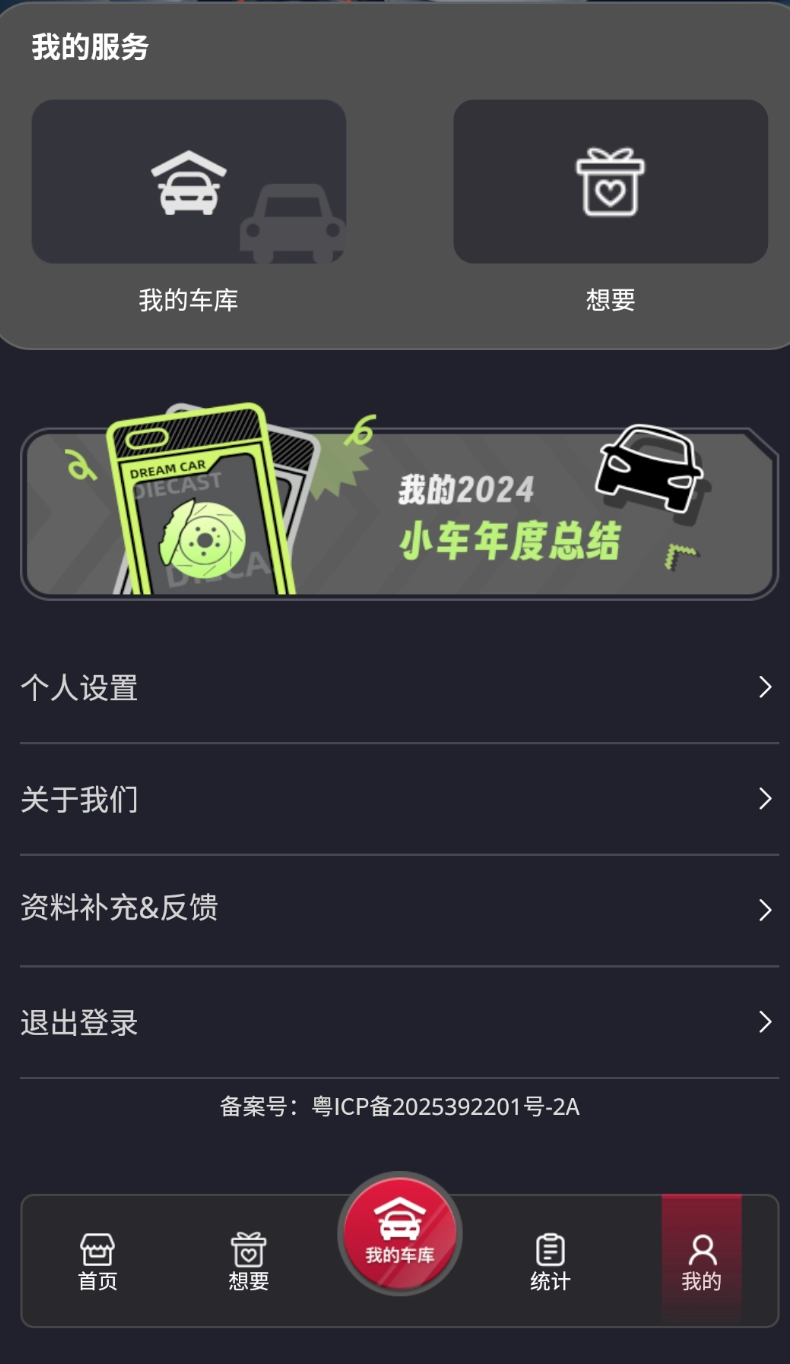Switch to the 想要 tab in bottom bar
Image resolution: width=790 pixels, height=1364 pixels.
click(248, 1262)
